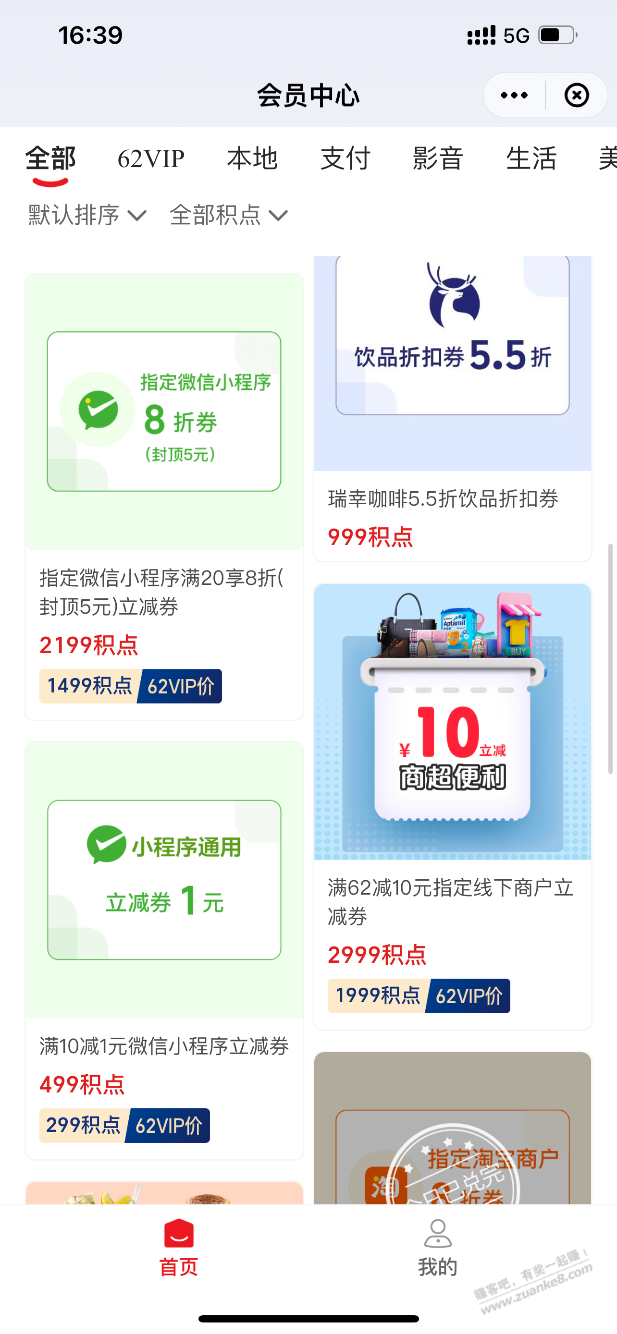The image size is (617, 1334).
Task: Switch to the 本地 tab
Action: pos(252,158)
